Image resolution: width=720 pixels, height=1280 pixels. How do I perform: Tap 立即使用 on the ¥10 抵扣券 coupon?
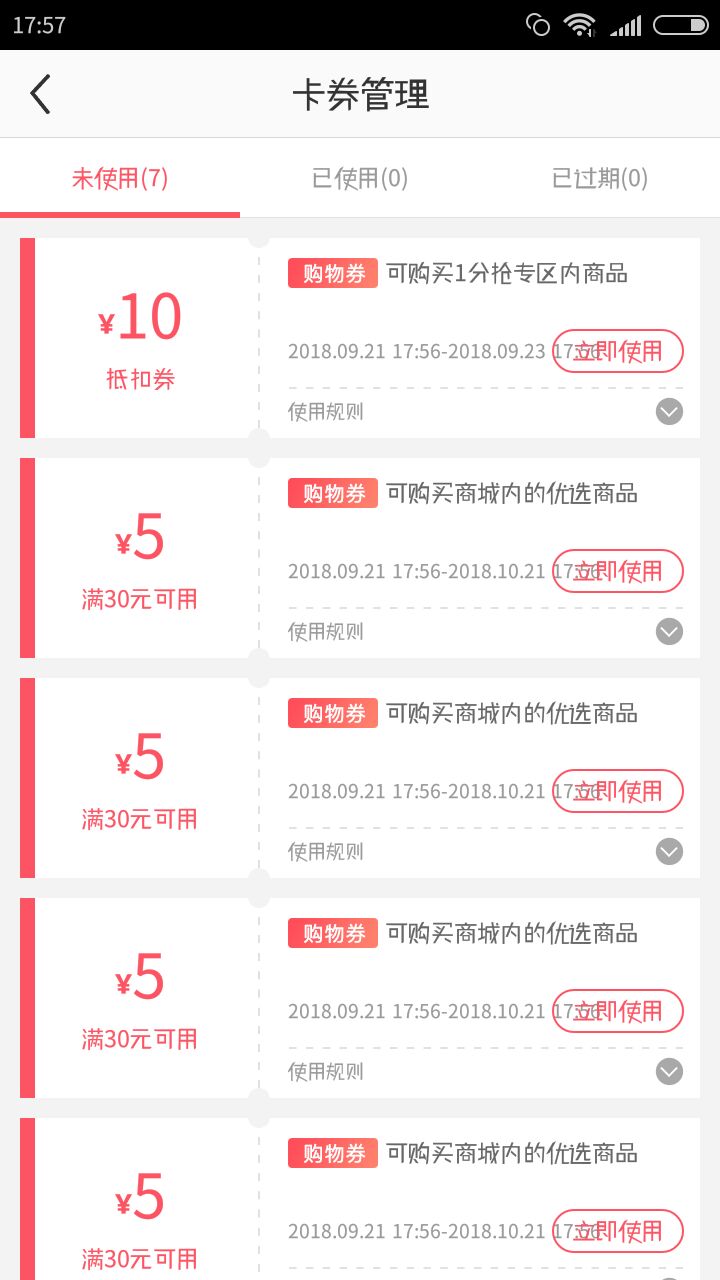[618, 351]
